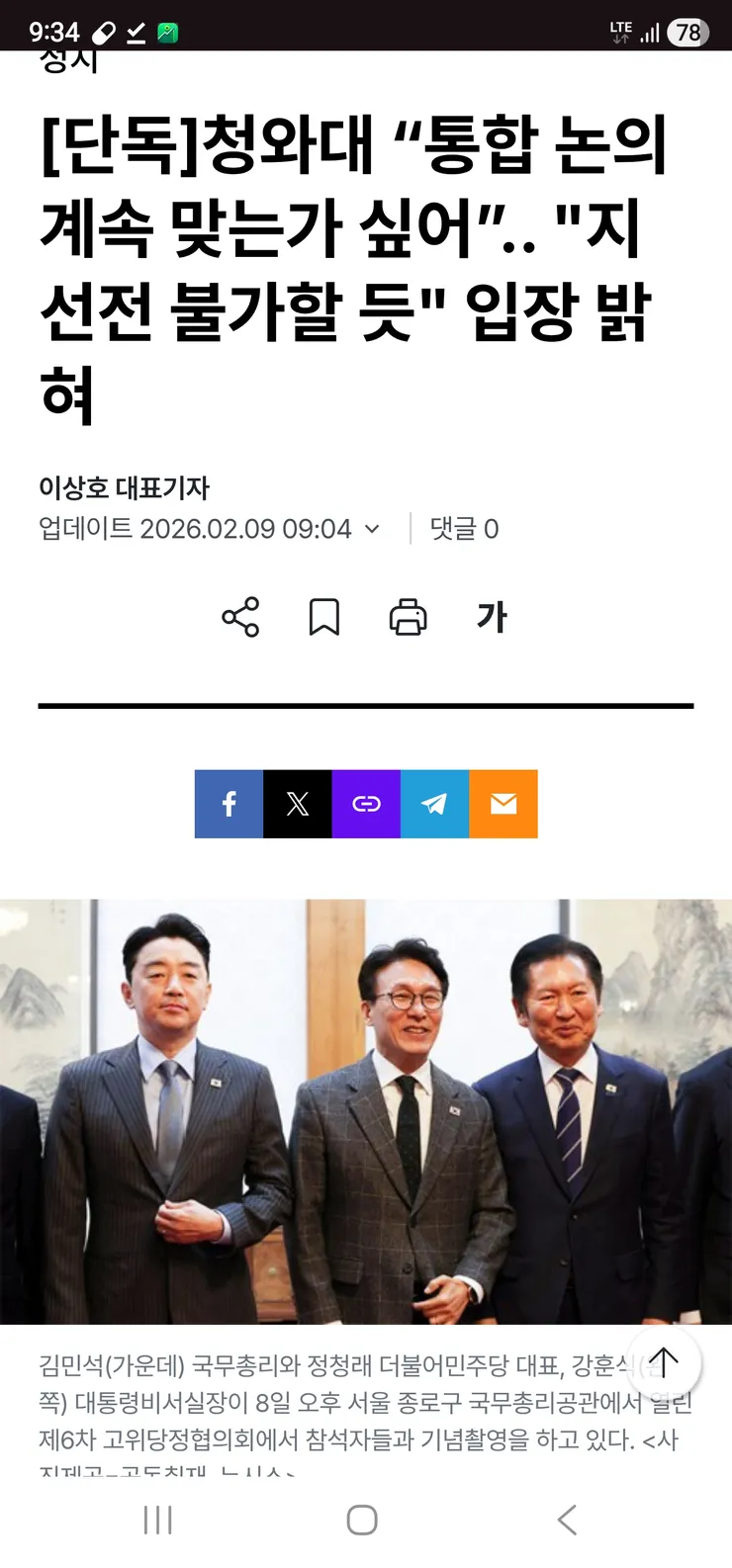View reporter 이상호 대표기자 profile
732x1568 pixels.
tap(125, 487)
